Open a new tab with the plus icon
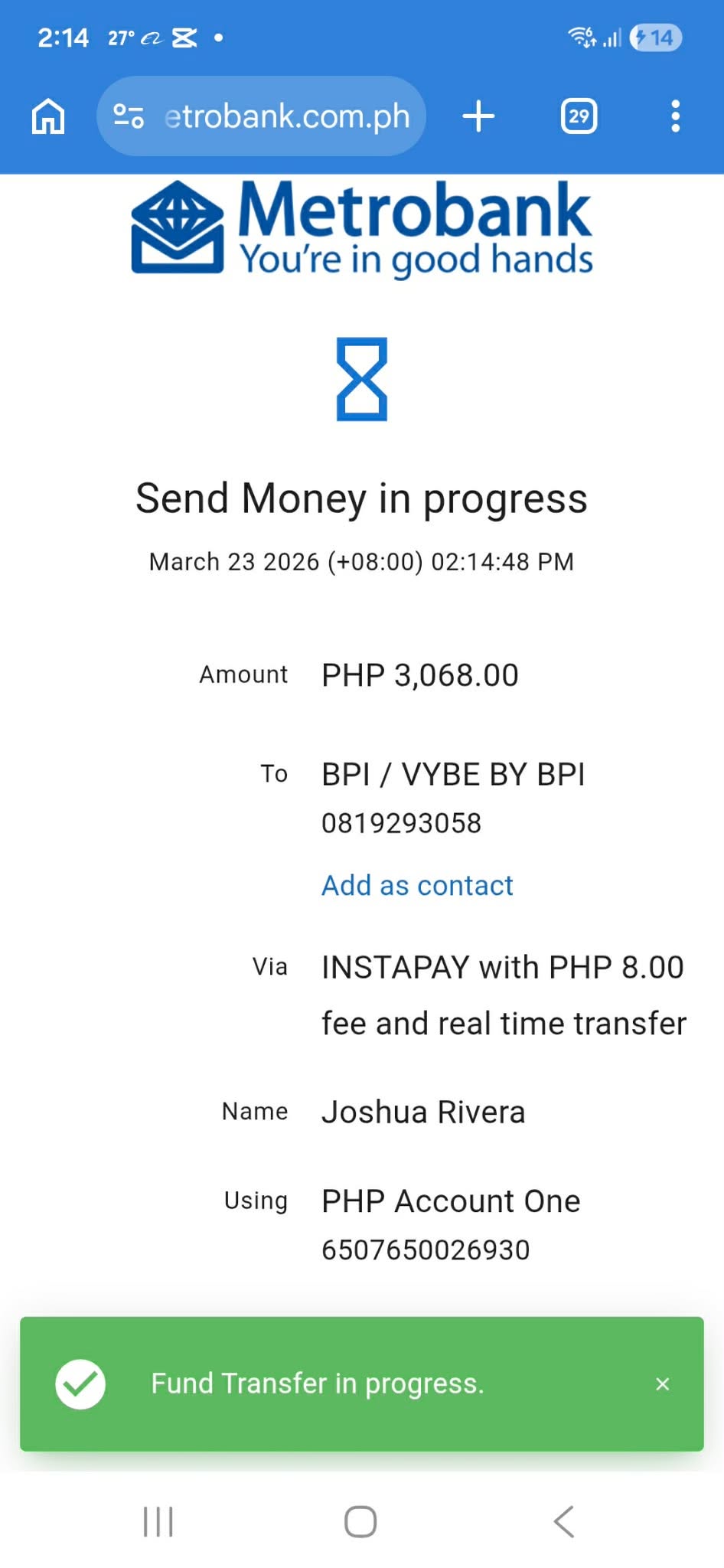 pos(478,116)
